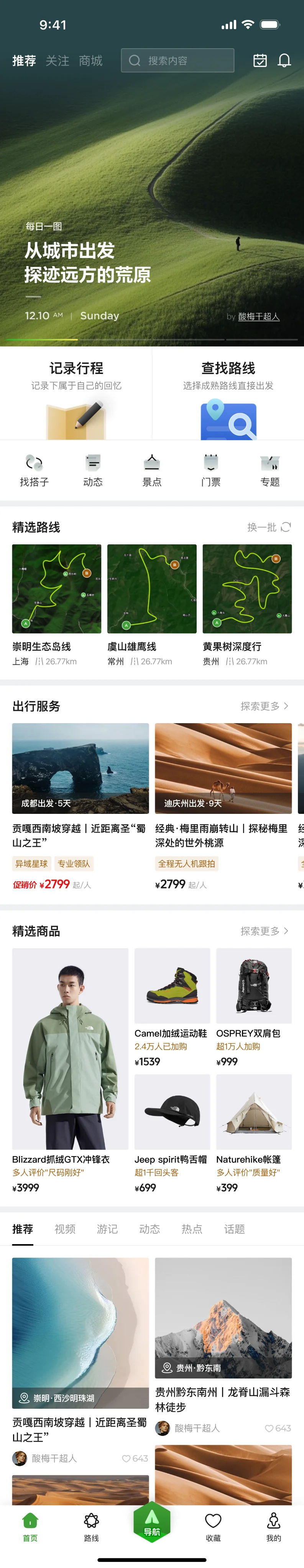The image size is (304, 1568).
Task: Open the 记录行程 card
Action: click(76, 394)
